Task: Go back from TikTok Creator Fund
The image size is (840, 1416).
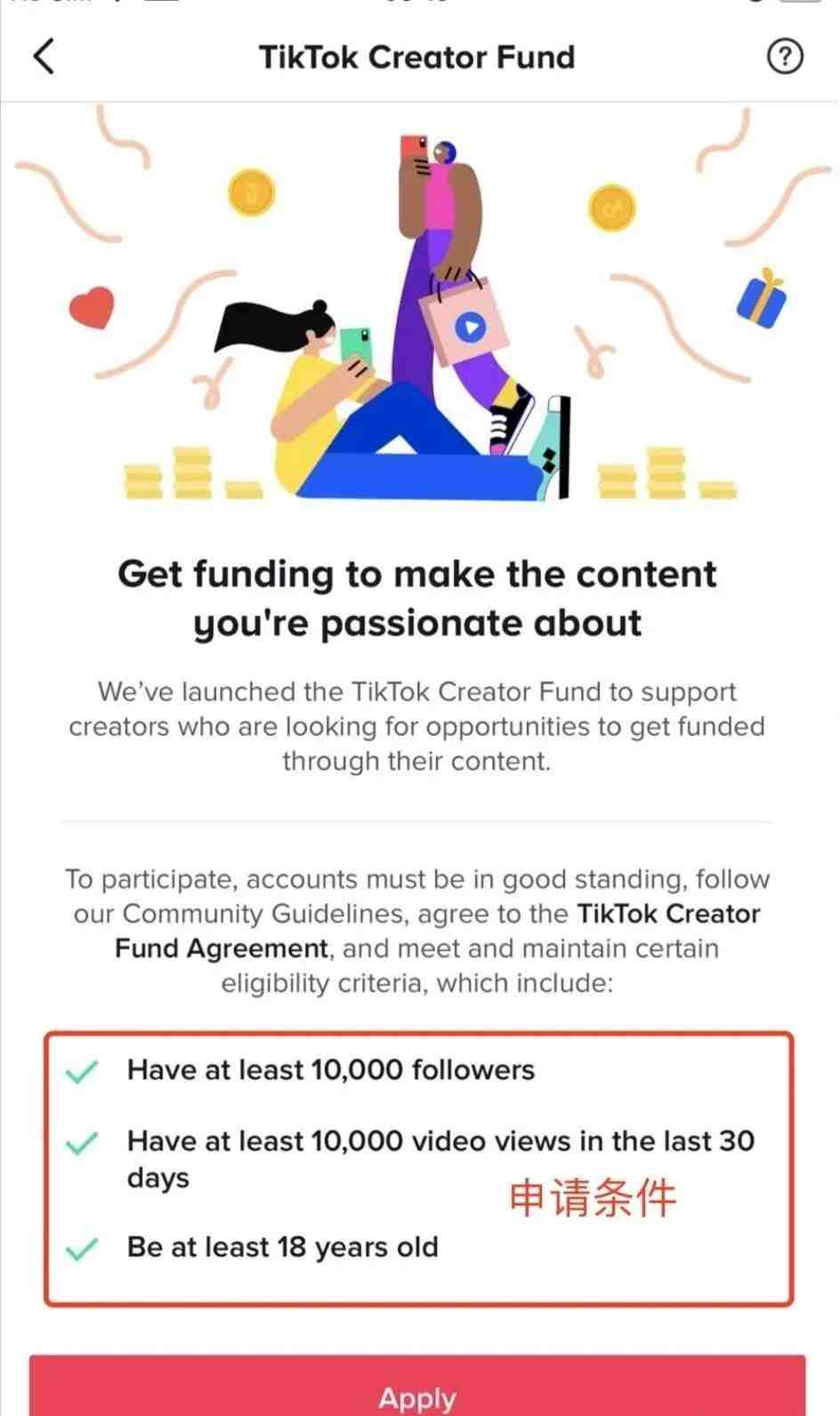Action: coord(44,56)
